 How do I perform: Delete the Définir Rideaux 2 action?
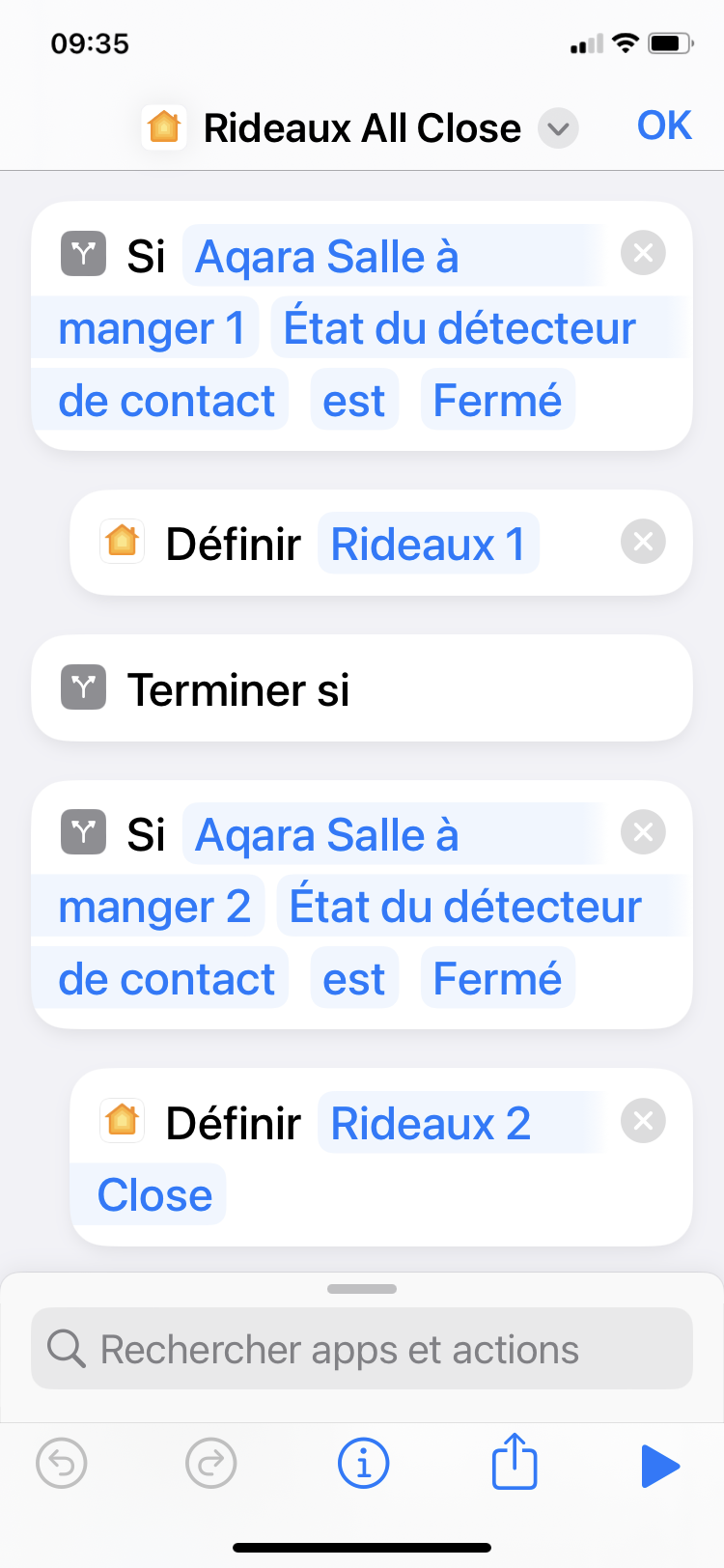[x=643, y=1122]
